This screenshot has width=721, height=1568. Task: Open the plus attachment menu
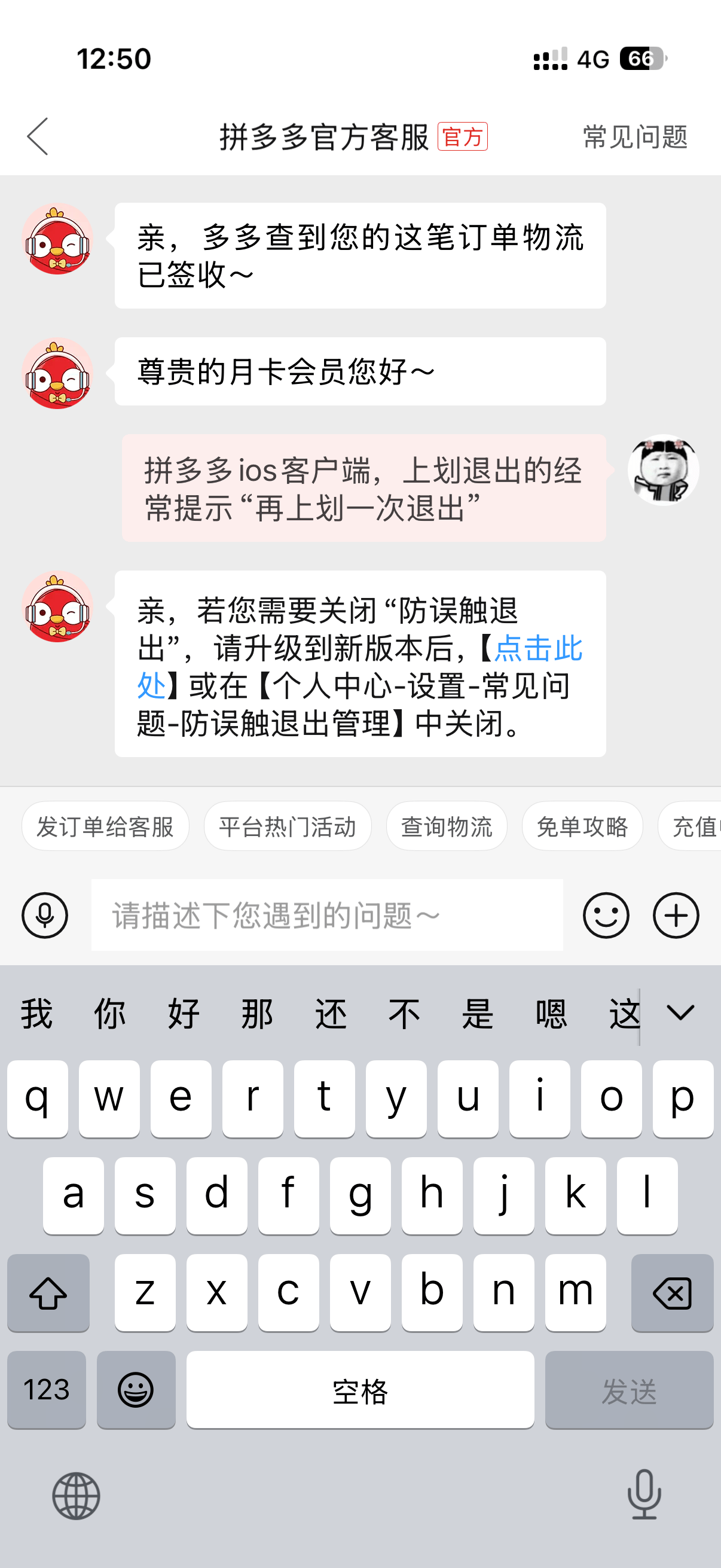tap(676, 915)
